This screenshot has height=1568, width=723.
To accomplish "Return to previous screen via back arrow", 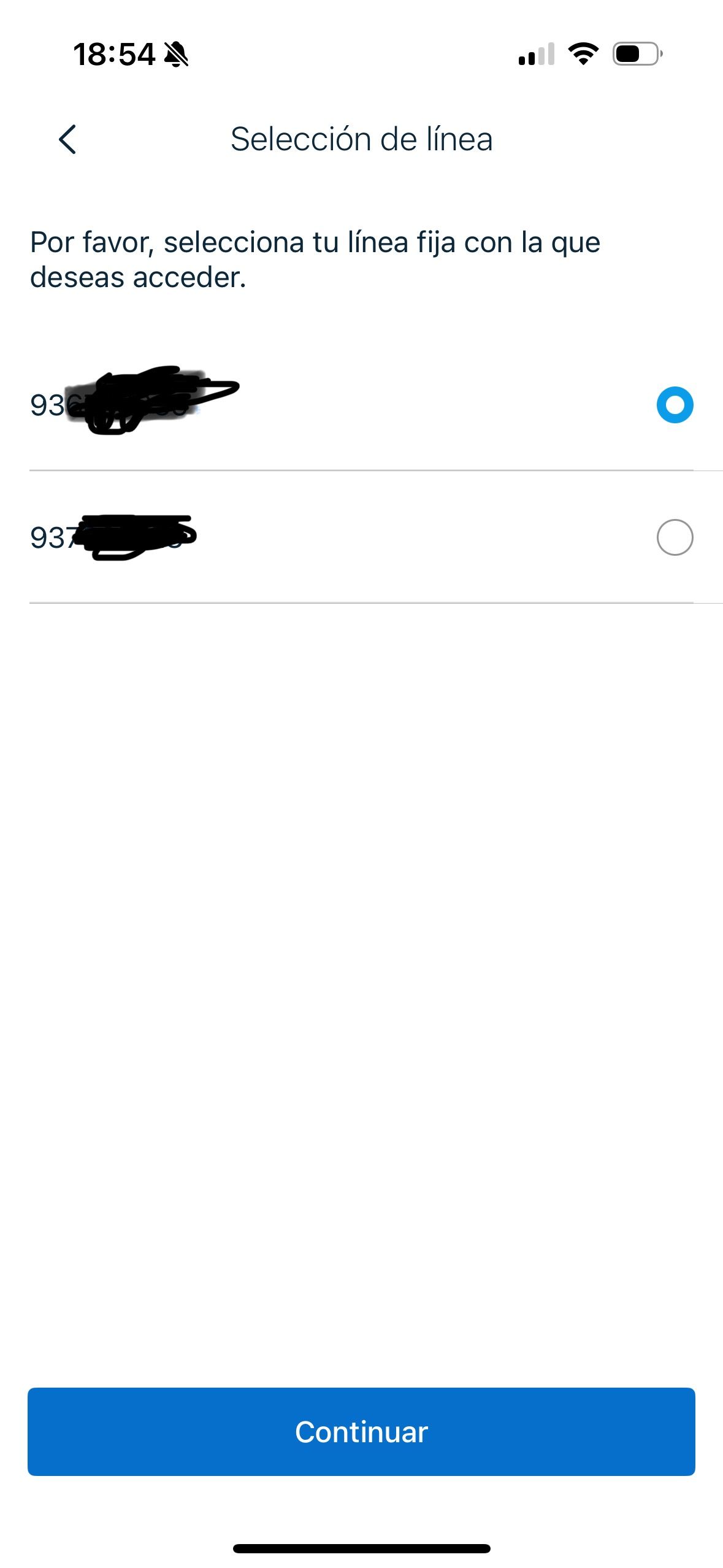I will pos(67,140).
